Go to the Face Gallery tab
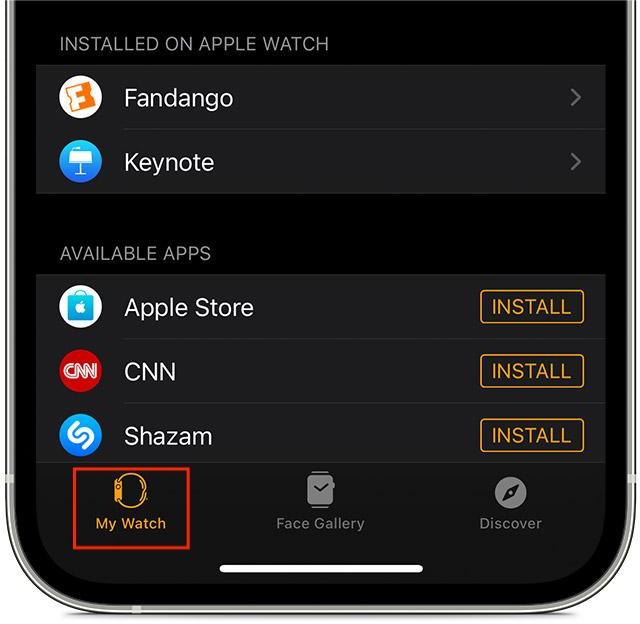The image size is (640, 624). coord(320,502)
